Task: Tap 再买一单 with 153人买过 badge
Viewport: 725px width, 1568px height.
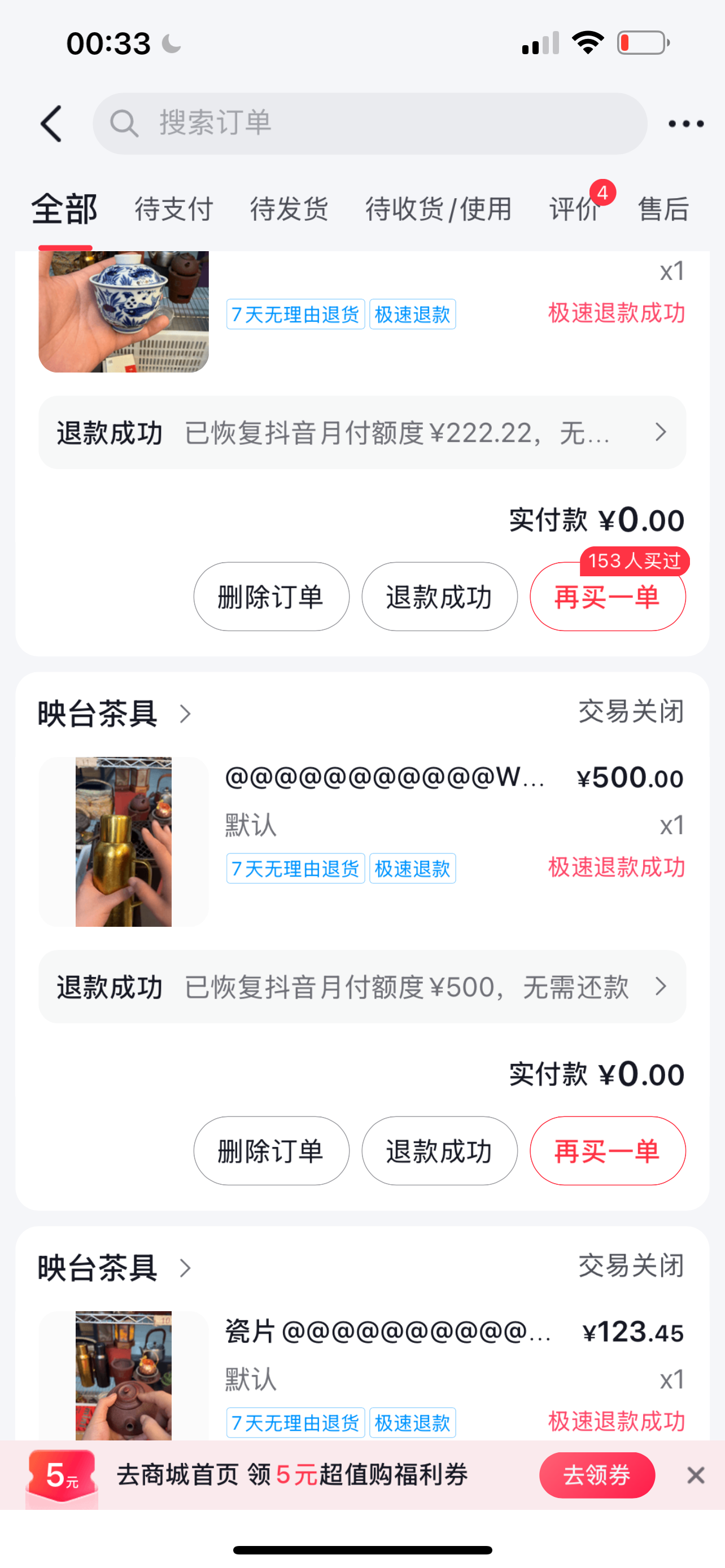Action: click(x=608, y=597)
